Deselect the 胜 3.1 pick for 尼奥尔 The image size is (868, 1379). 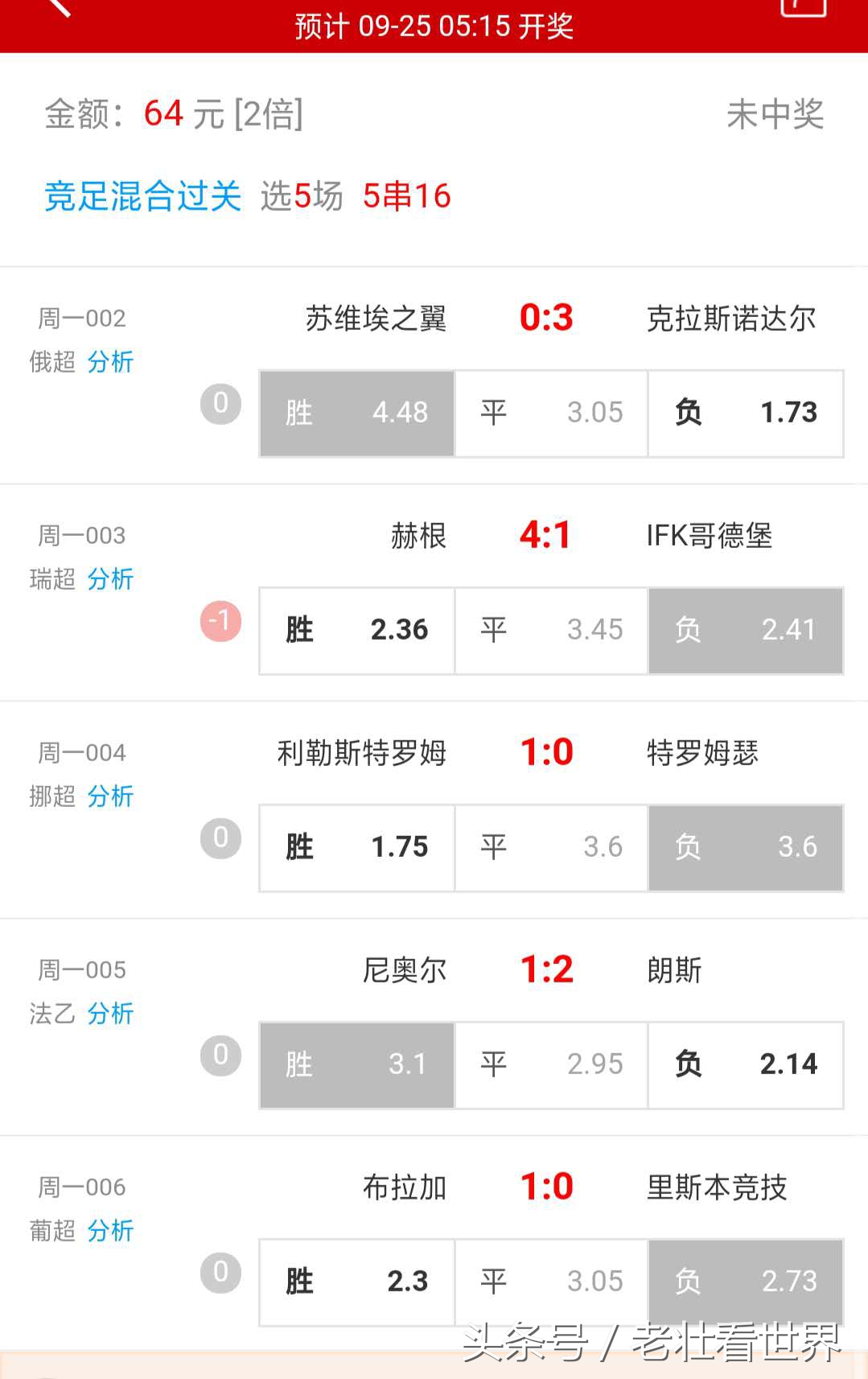(355, 1064)
